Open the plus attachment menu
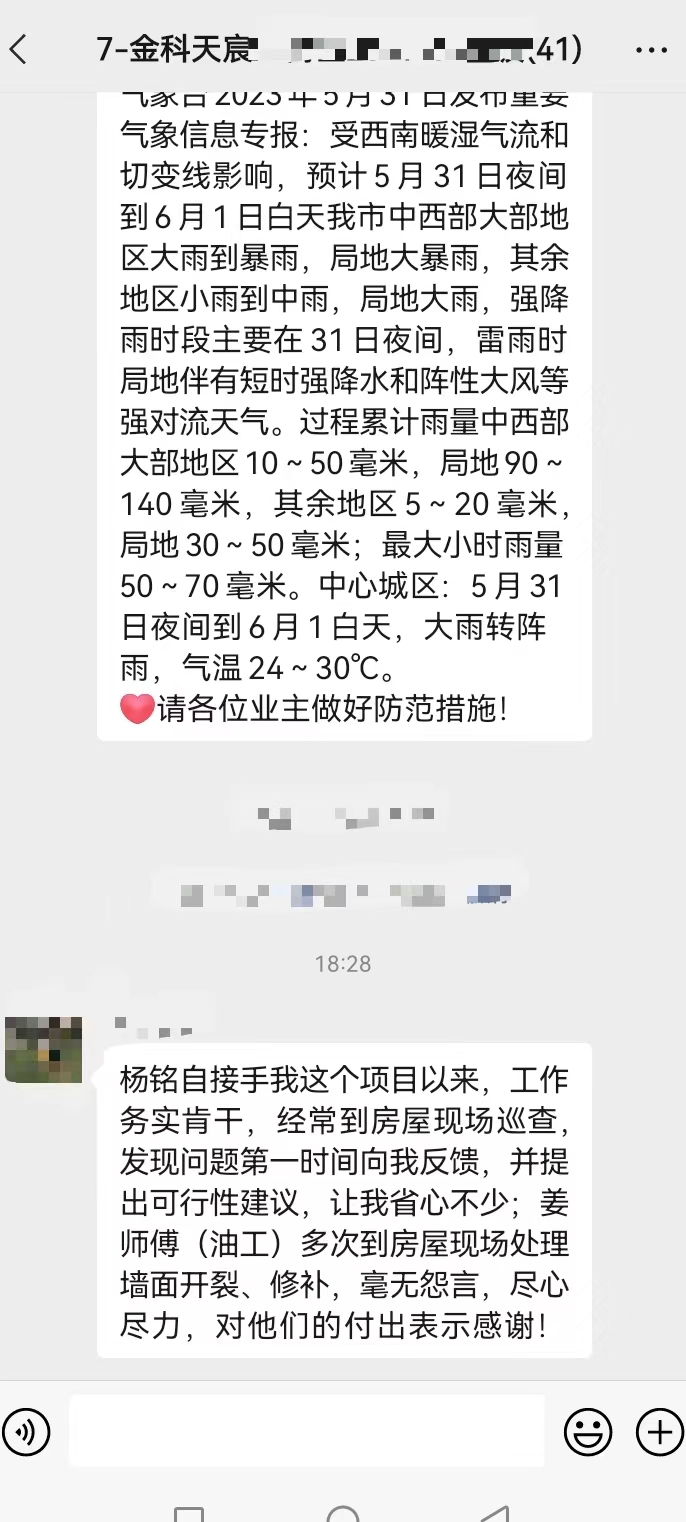This screenshot has width=686, height=1522. 659,1432
